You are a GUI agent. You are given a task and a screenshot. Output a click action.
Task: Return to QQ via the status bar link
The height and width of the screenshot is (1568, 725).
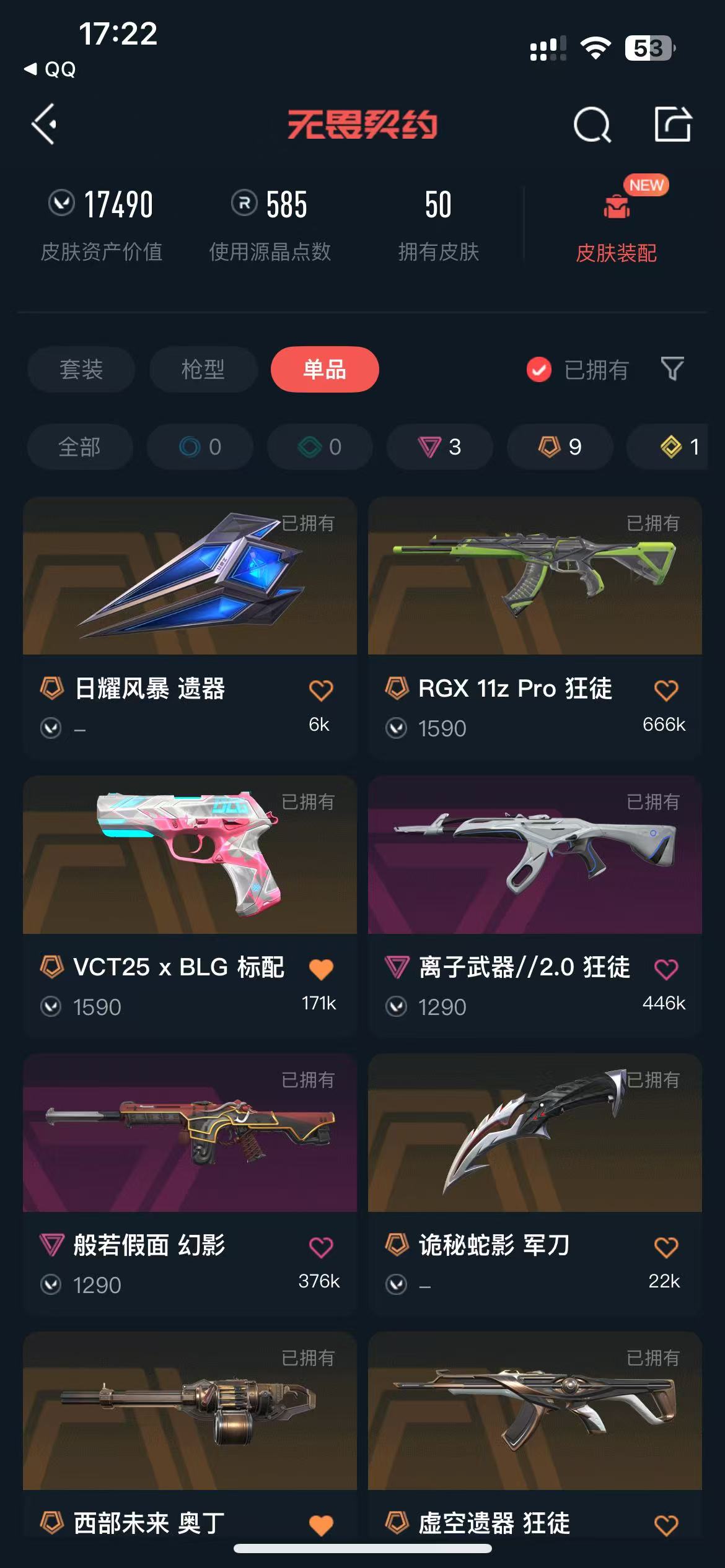point(51,69)
